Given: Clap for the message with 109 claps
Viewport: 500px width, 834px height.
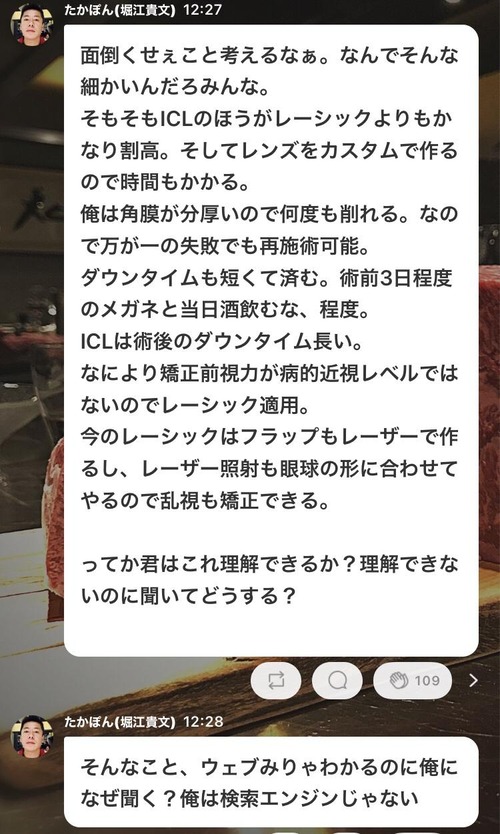Looking at the screenshot, I should click(413, 680).
